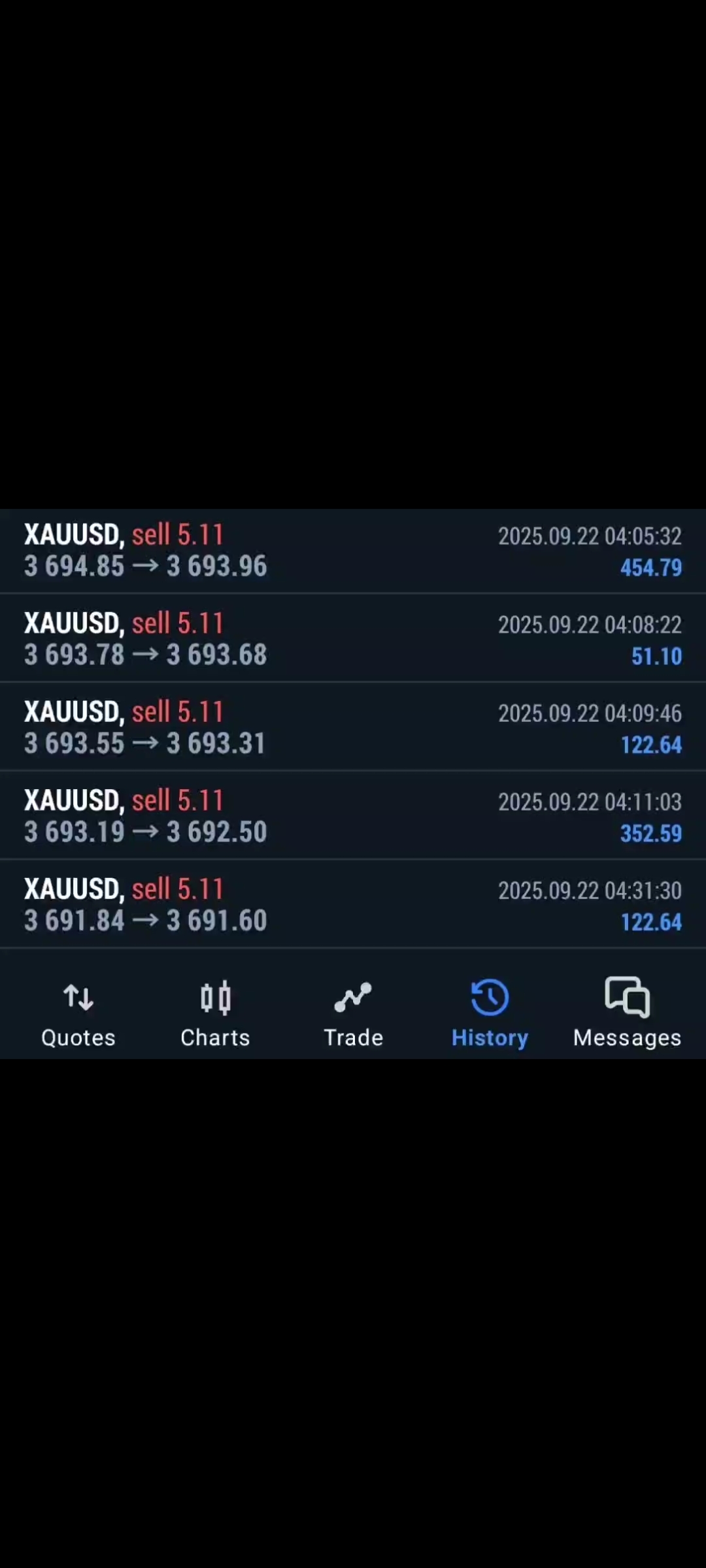Switch to the Quotes tab
This screenshot has height=1568, width=706.
pyautogui.click(x=78, y=1011)
